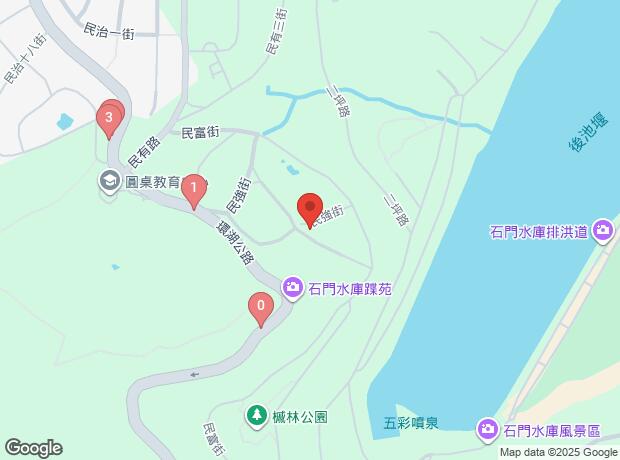Tap the map marker numbered 3

coord(109,120)
